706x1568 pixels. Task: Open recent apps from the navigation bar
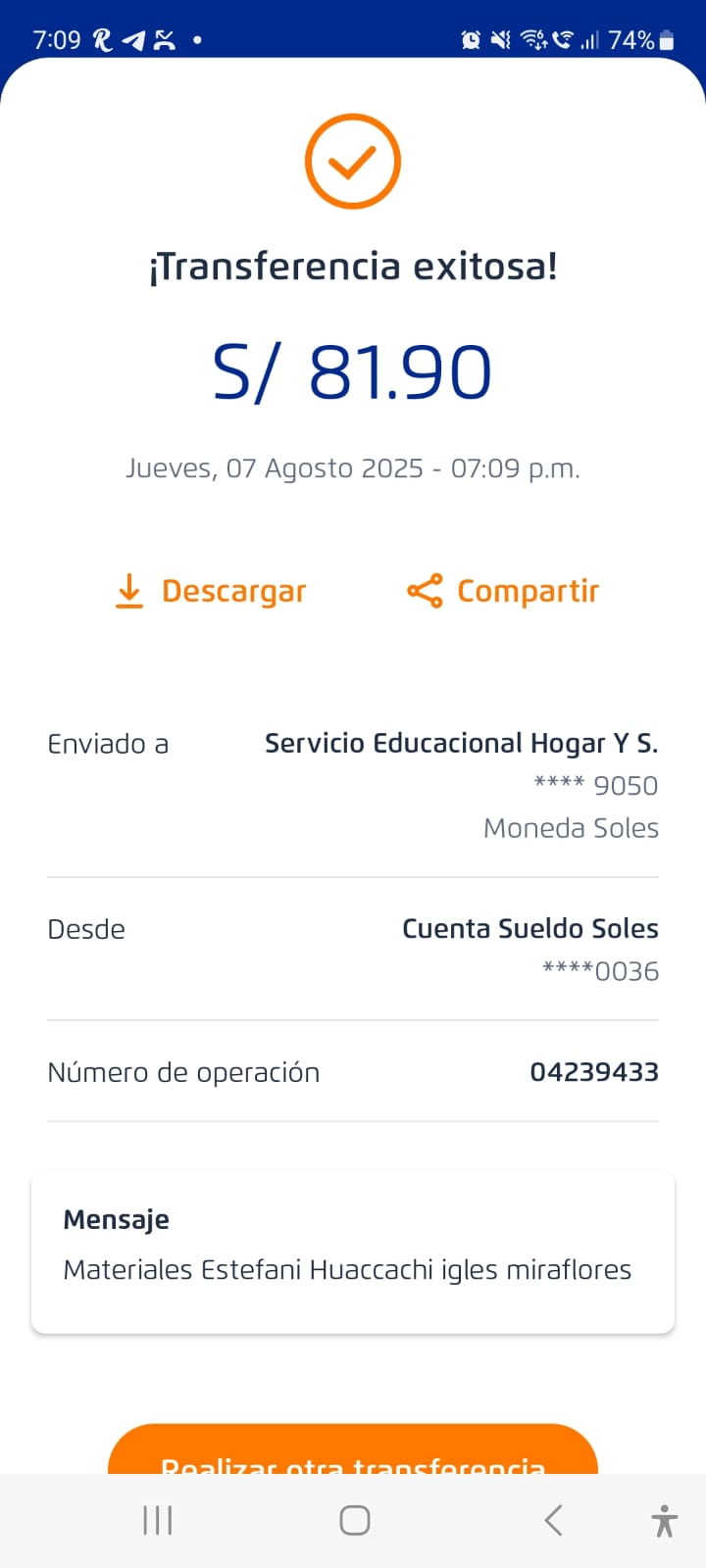158,1520
